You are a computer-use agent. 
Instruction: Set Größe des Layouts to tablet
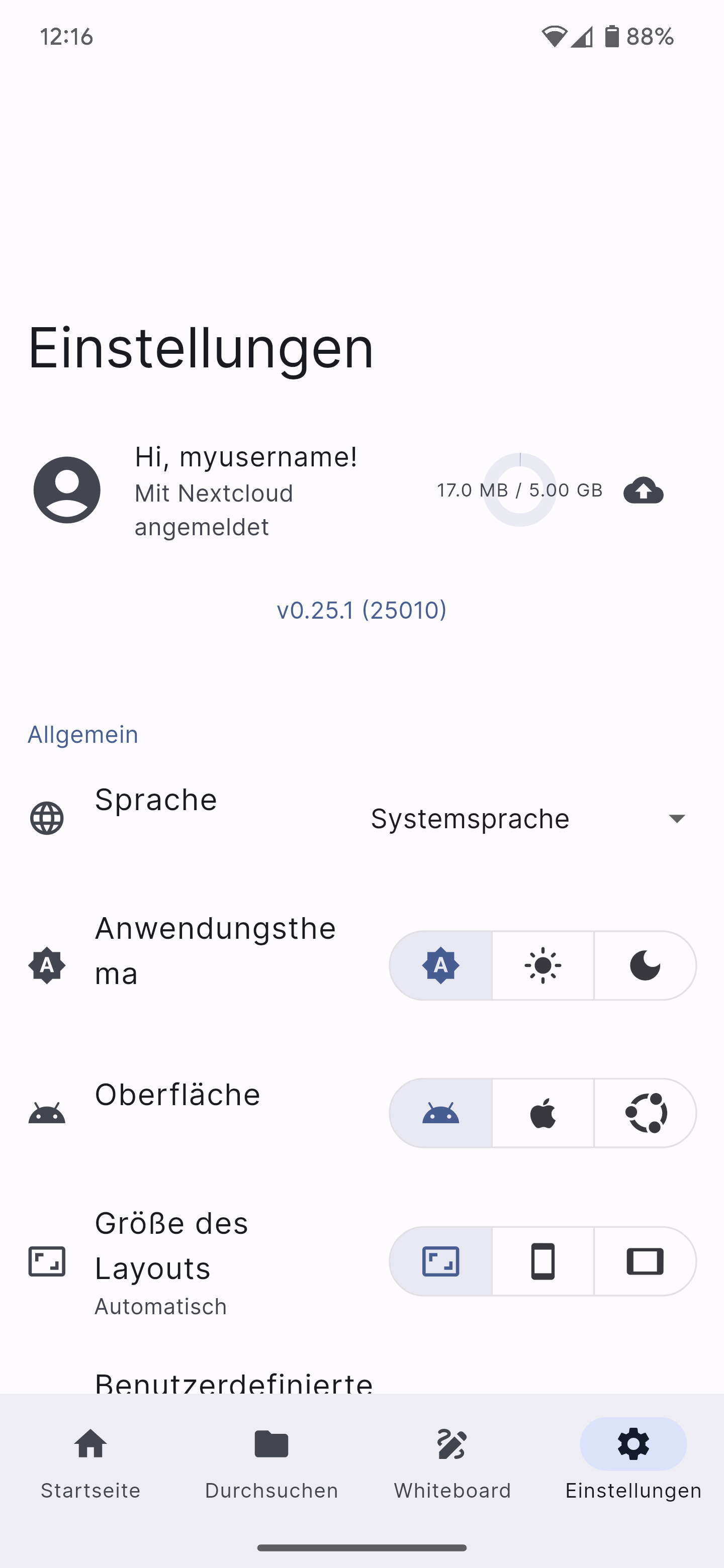pos(645,1260)
